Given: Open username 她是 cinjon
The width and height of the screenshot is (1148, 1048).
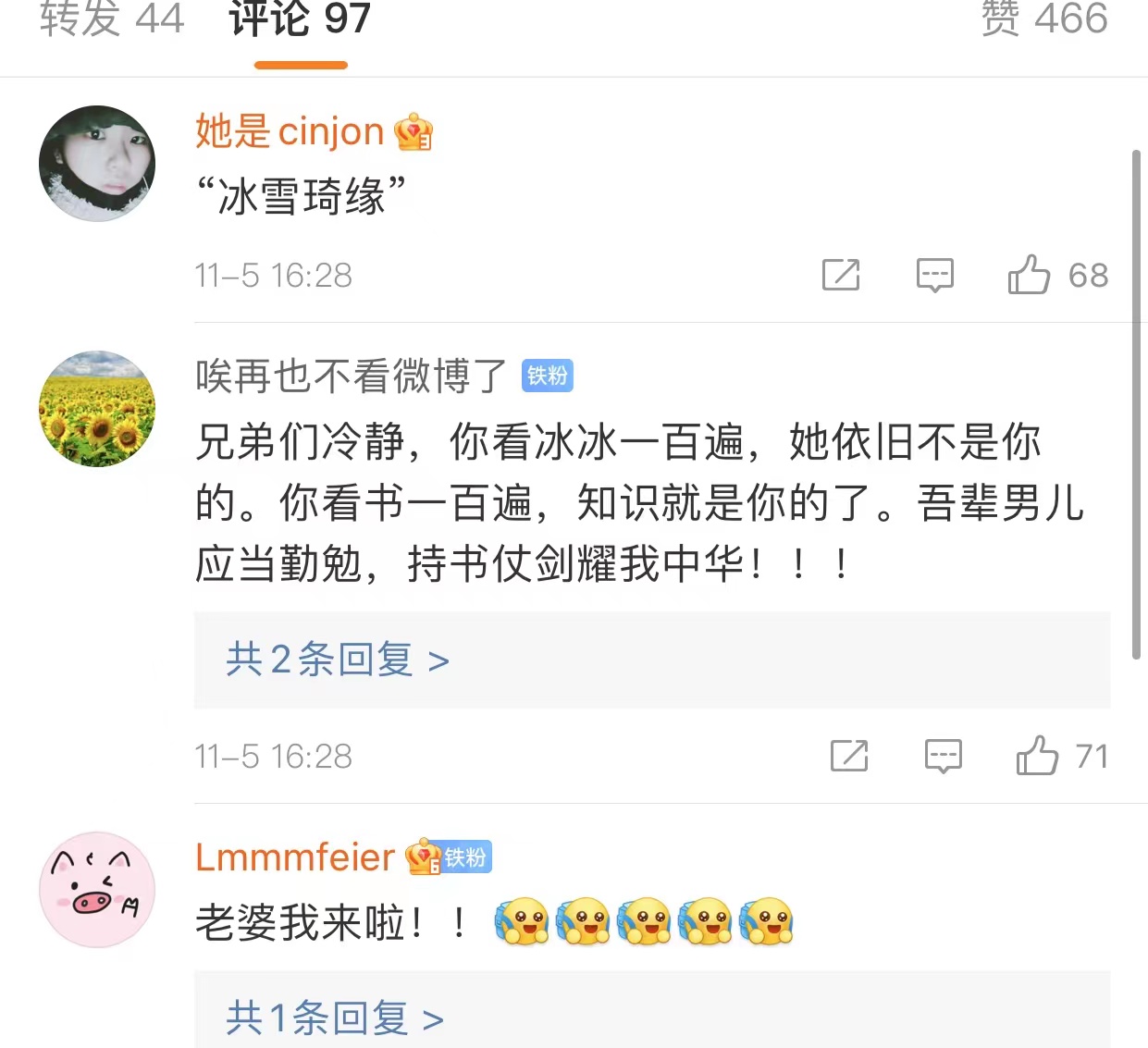Looking at the screenshot, I should pos(289,132).
